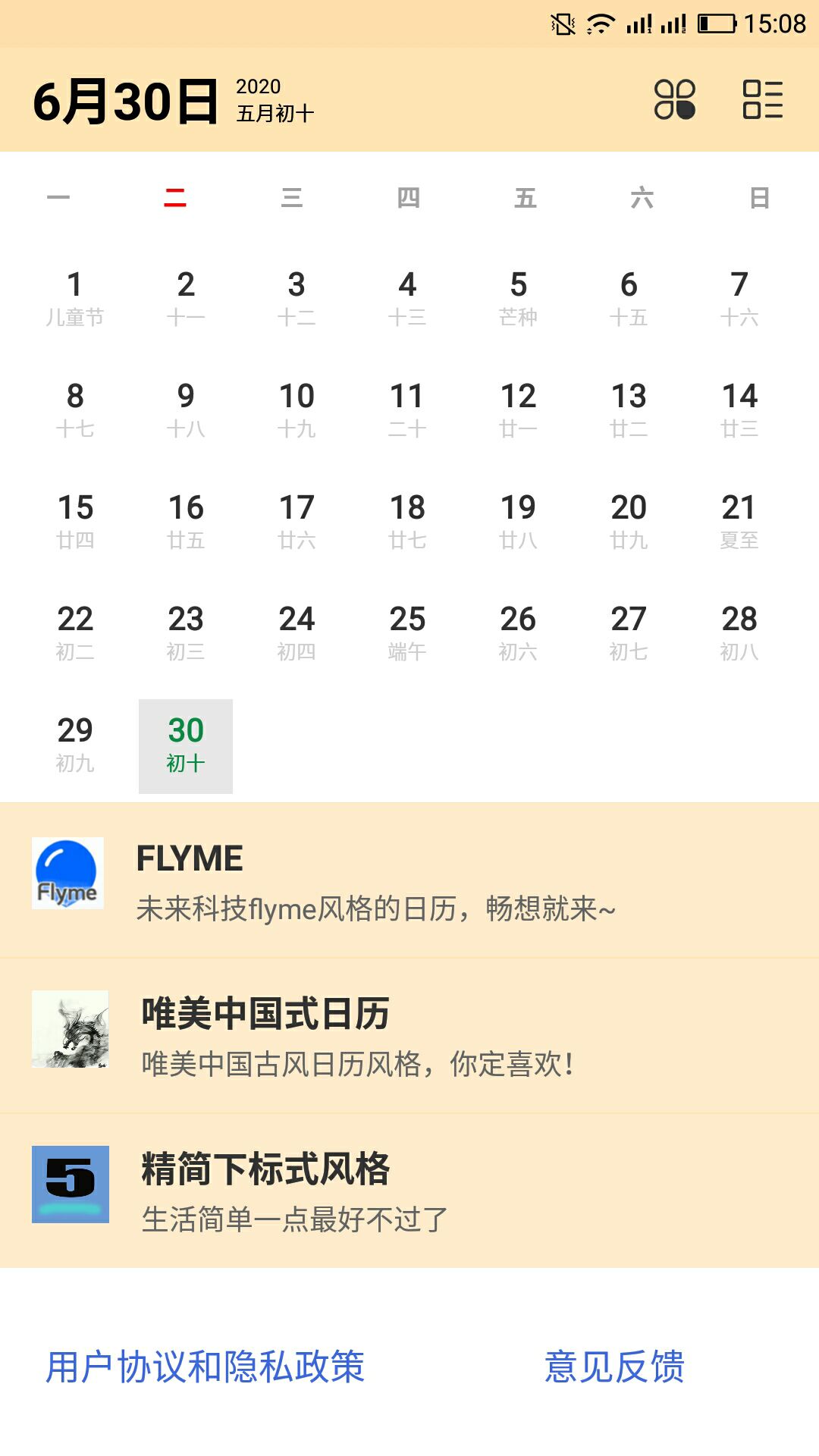The width and height of the screenshot is (819, 1456).
Task: Pick June 10 date cell
Action: coord(297,411)
